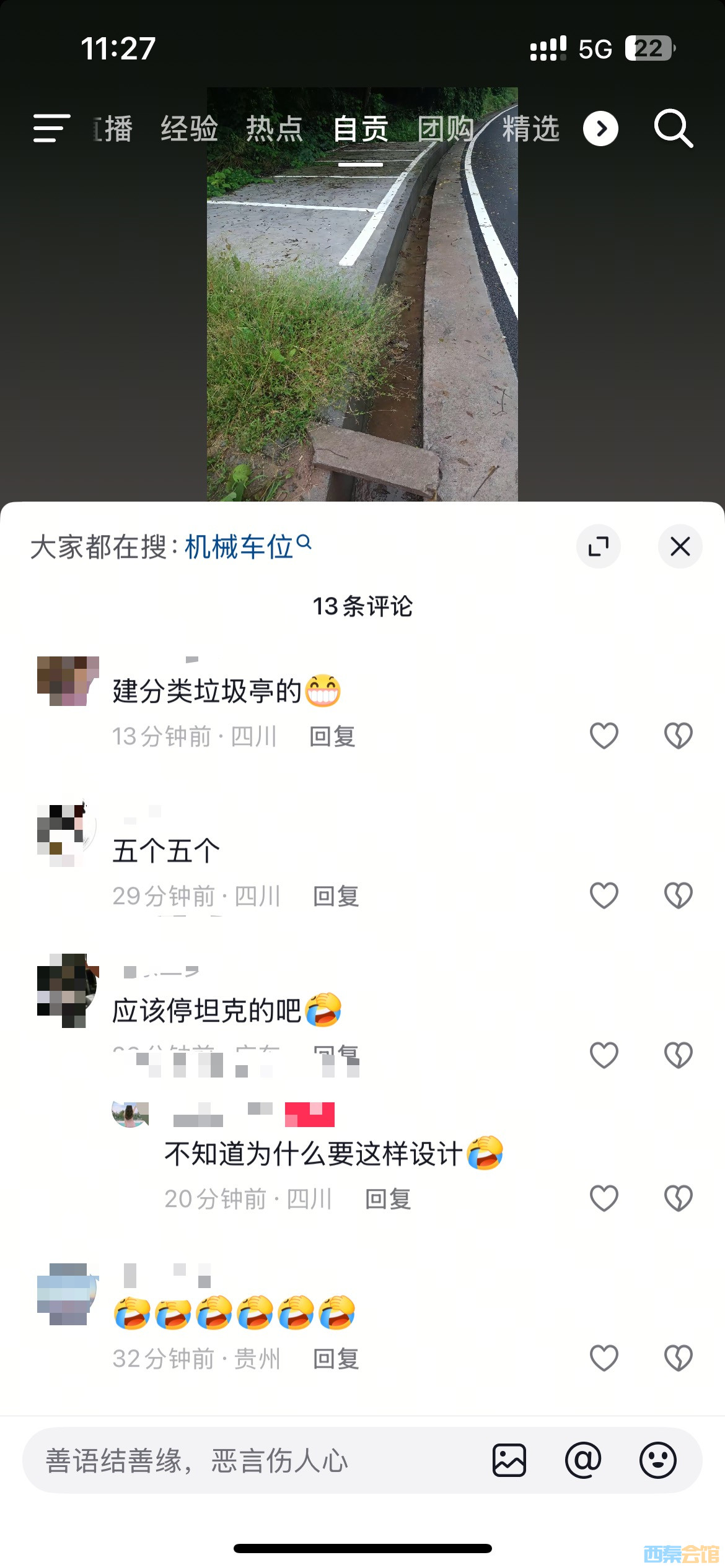Attach an image to the comment
The width and height of the screenshot is (725, 1568).
click(x=509, y=1461)
